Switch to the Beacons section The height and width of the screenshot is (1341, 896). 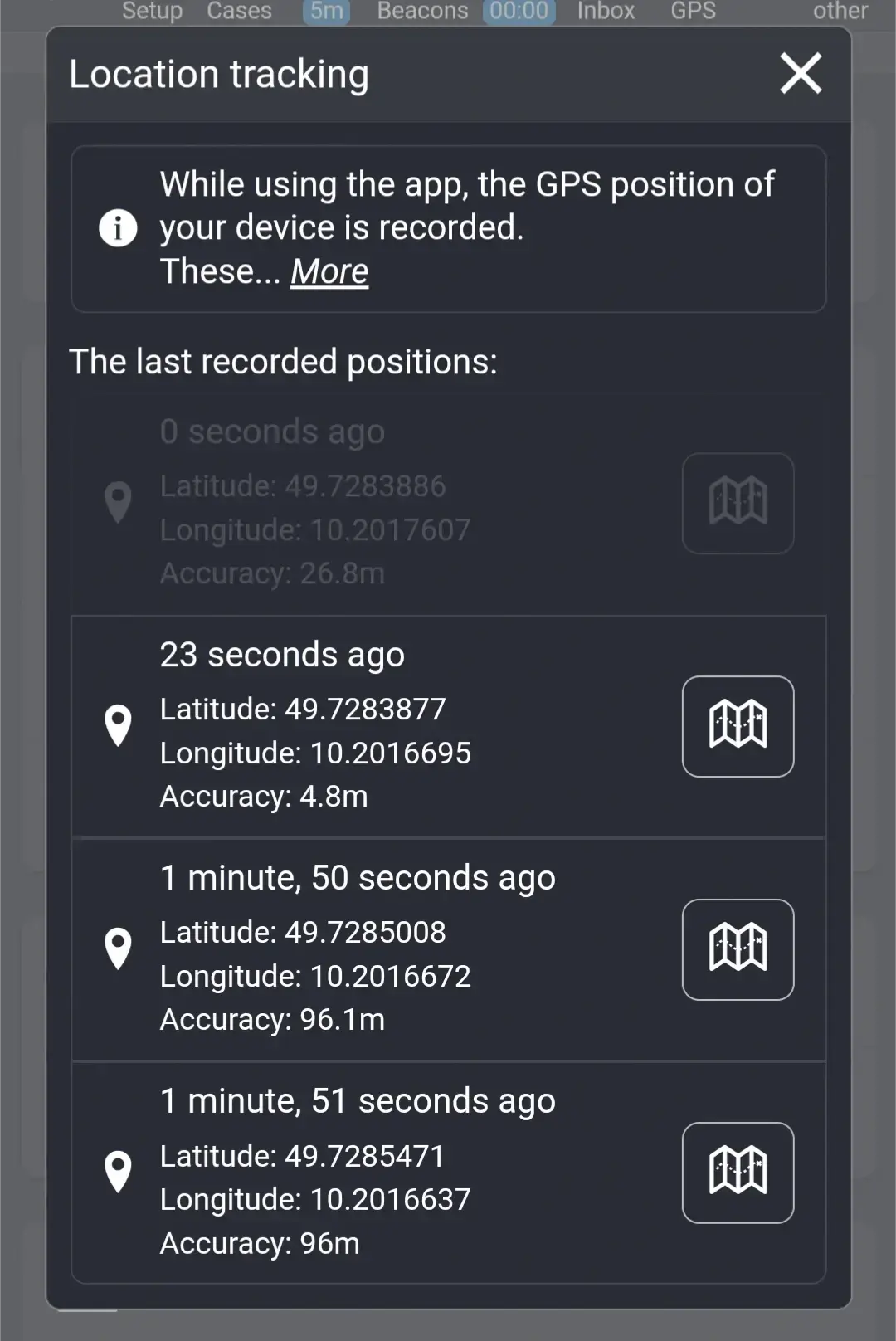(x=421, y=12)
